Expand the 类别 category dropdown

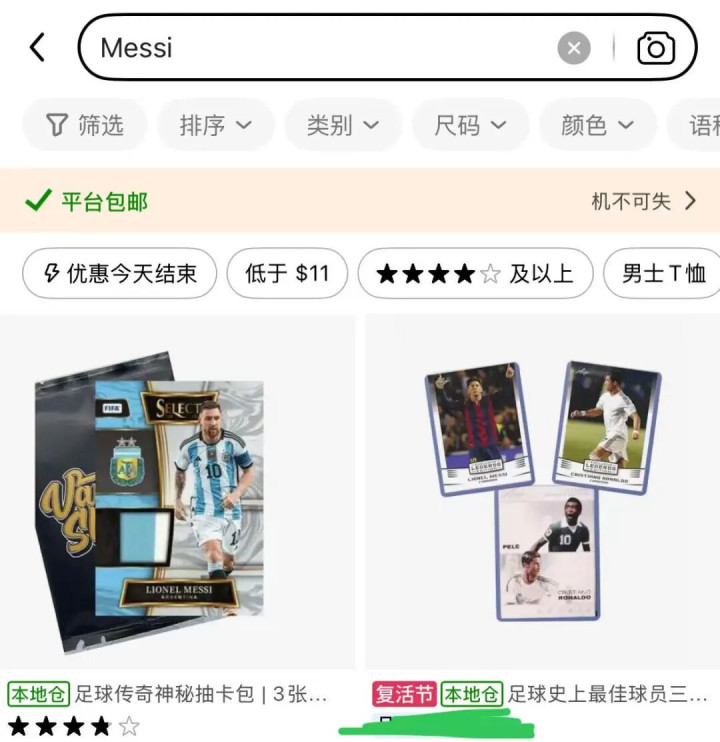click(x=343, y=125)
